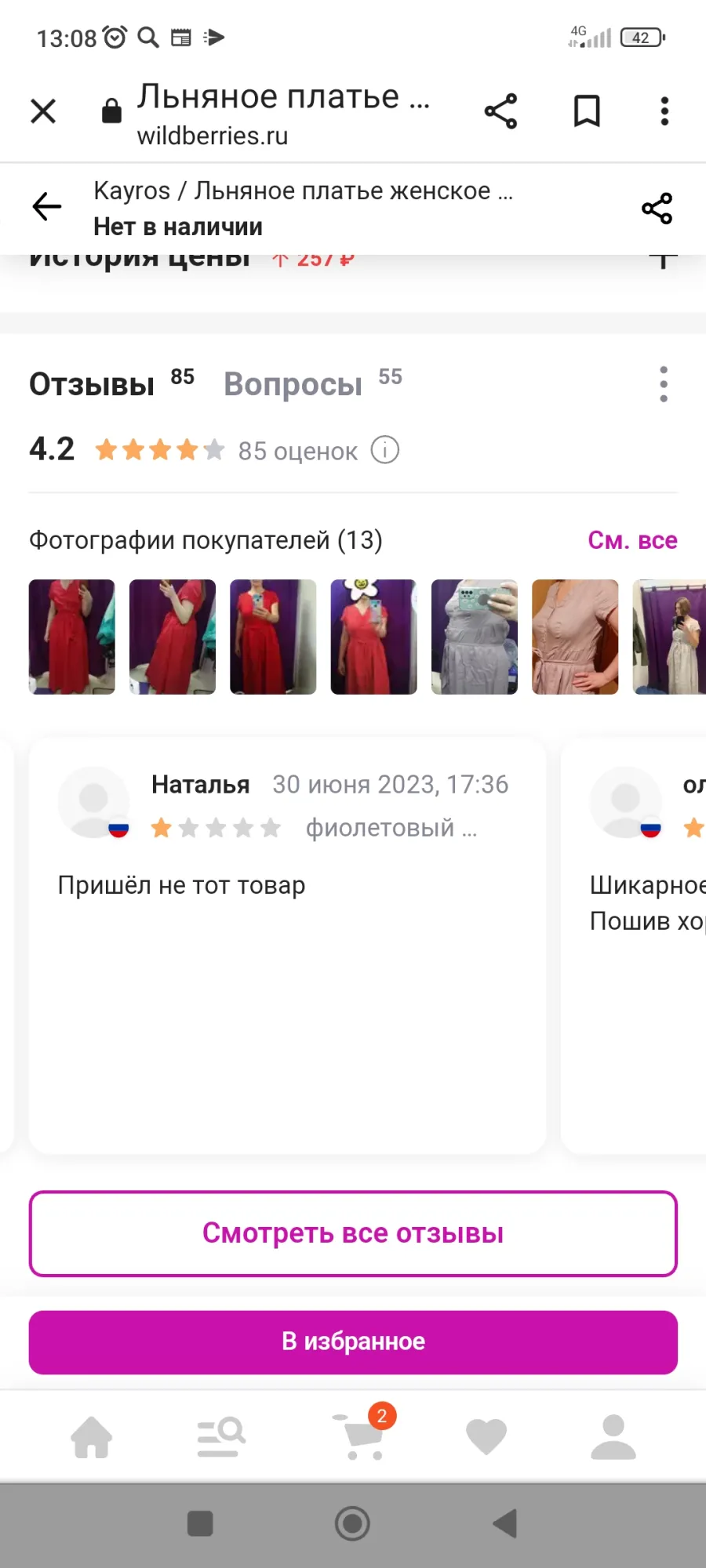
Task: Open profile tab in bottom bar
Action: pyautogui.click(x=613, y=1438)
